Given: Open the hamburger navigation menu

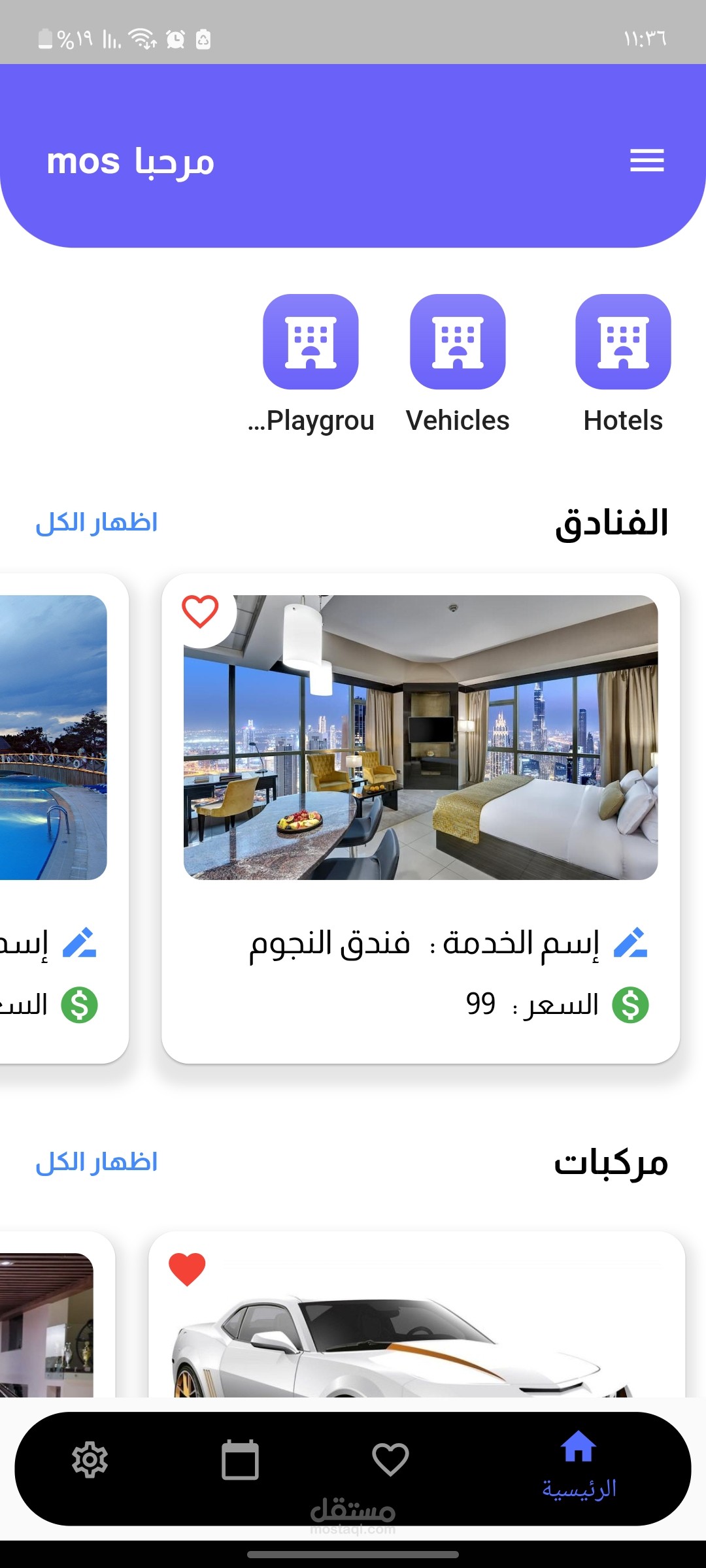Looking at the screenshot, I should (x=647, y=161).
